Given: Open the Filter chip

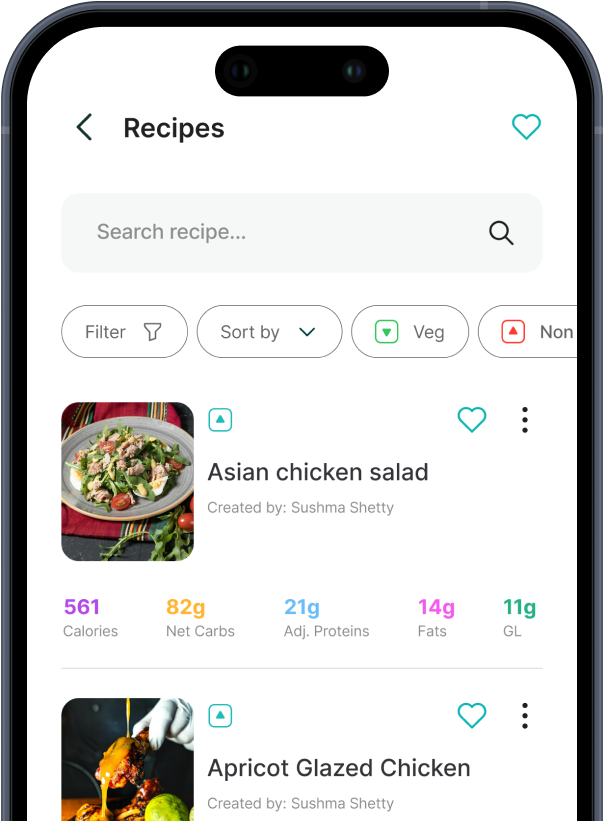Looking at the screenshot, I should [124, 332].
